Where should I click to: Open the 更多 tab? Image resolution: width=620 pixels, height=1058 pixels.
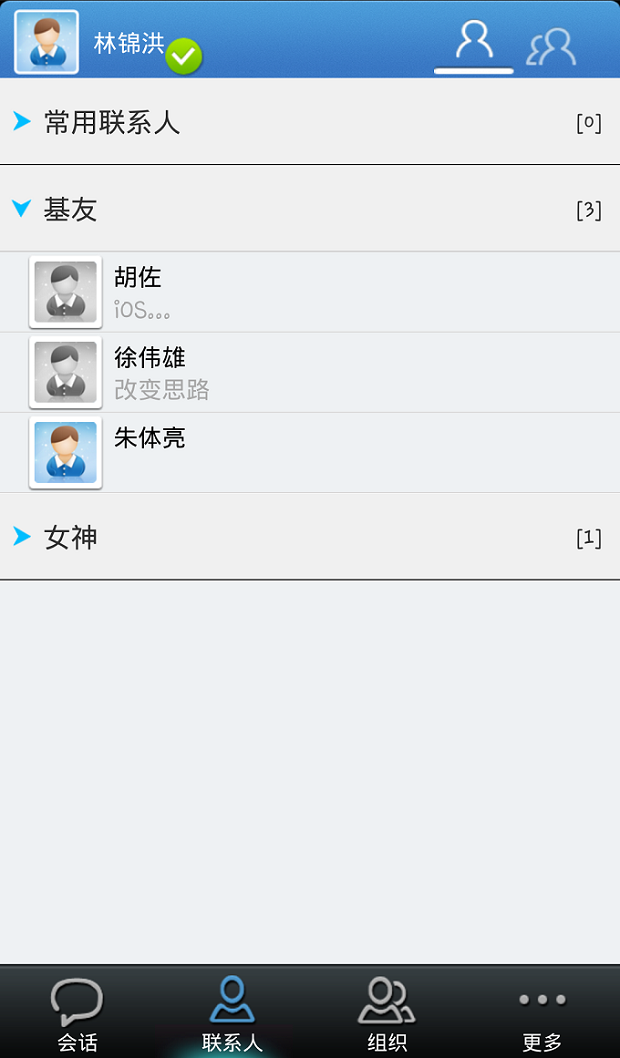542,1012
